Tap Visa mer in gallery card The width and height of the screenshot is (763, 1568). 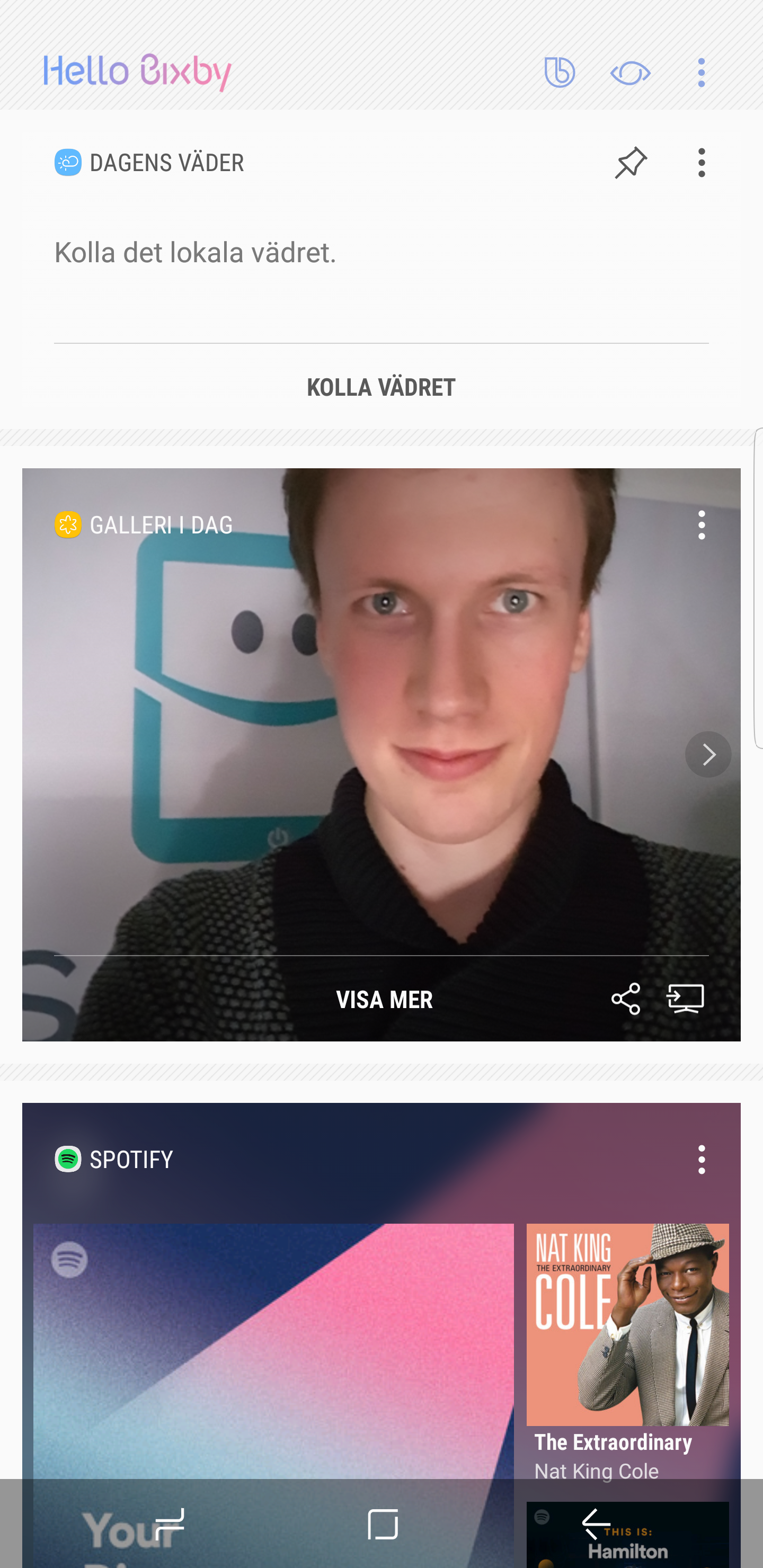click(384, 1000)
